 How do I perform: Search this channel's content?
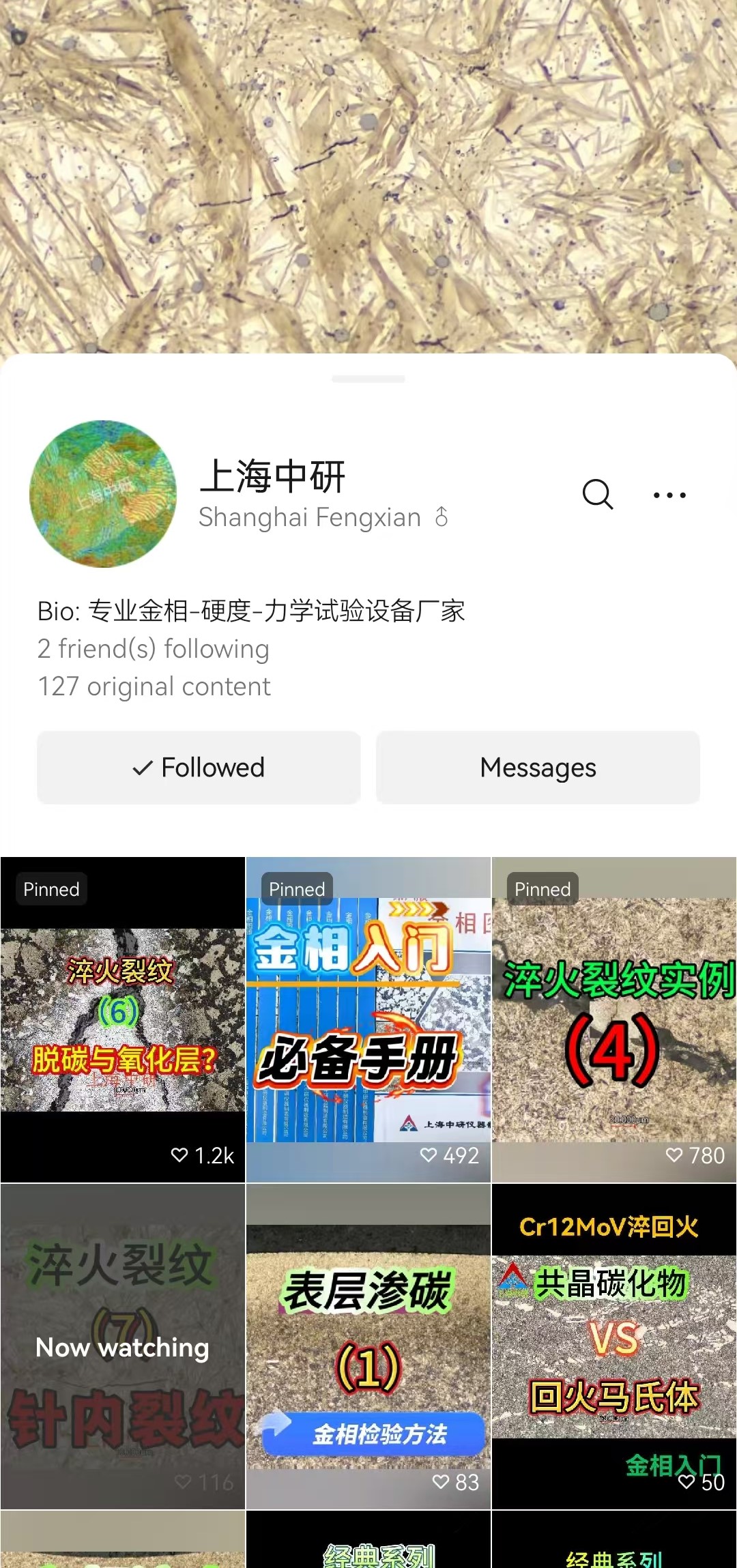point(598,495)
